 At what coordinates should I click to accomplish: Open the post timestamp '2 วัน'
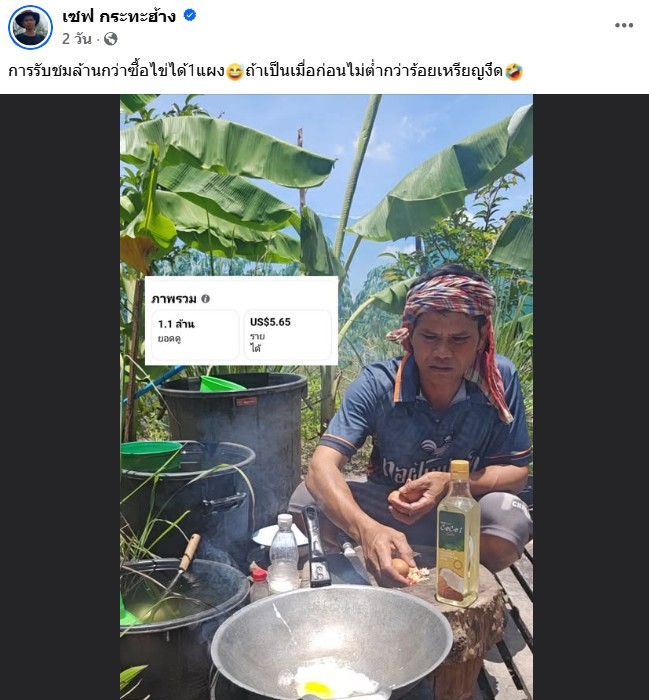pos(77,39)
